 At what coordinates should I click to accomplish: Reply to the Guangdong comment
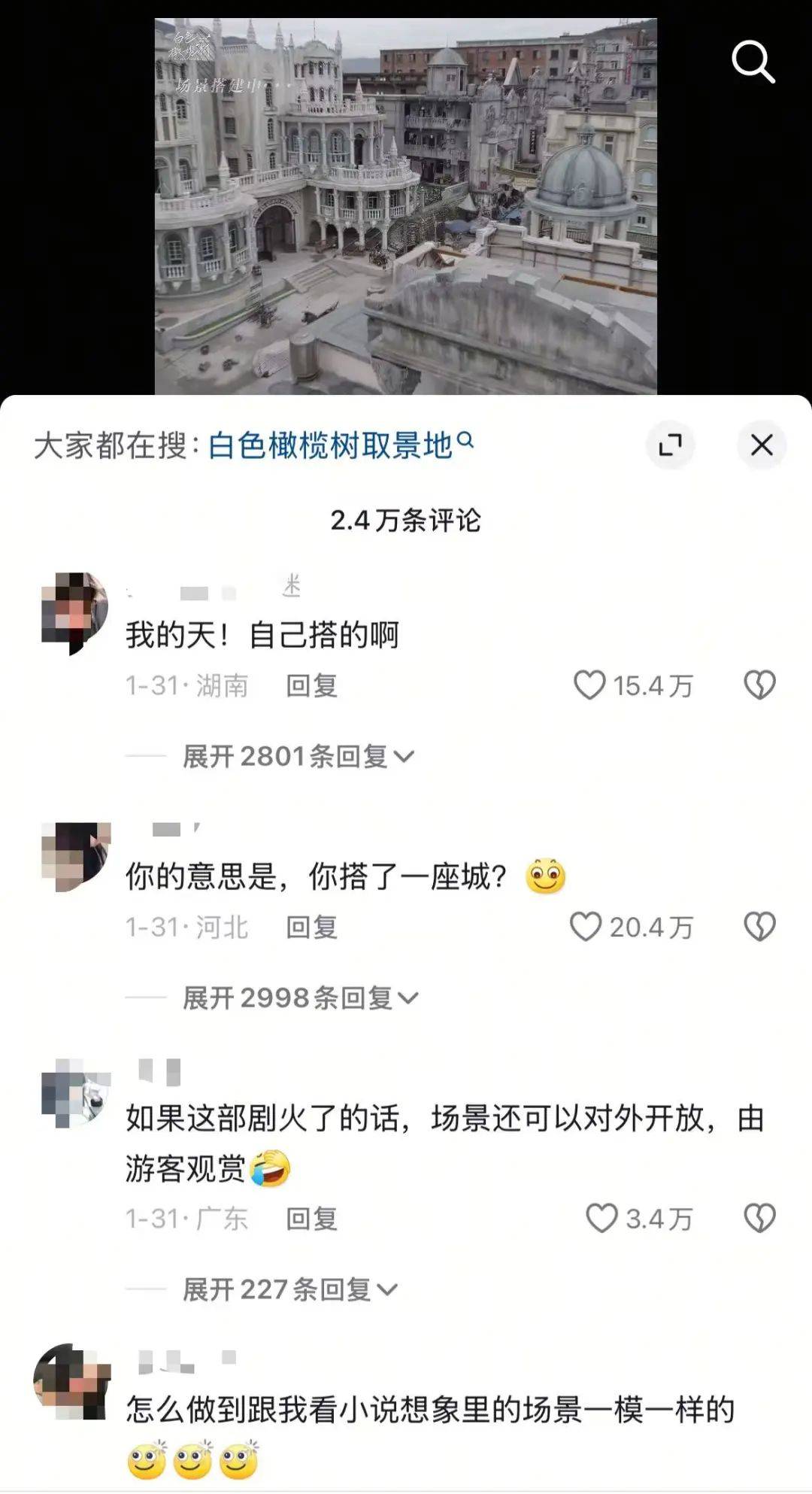coord(311,1219)
